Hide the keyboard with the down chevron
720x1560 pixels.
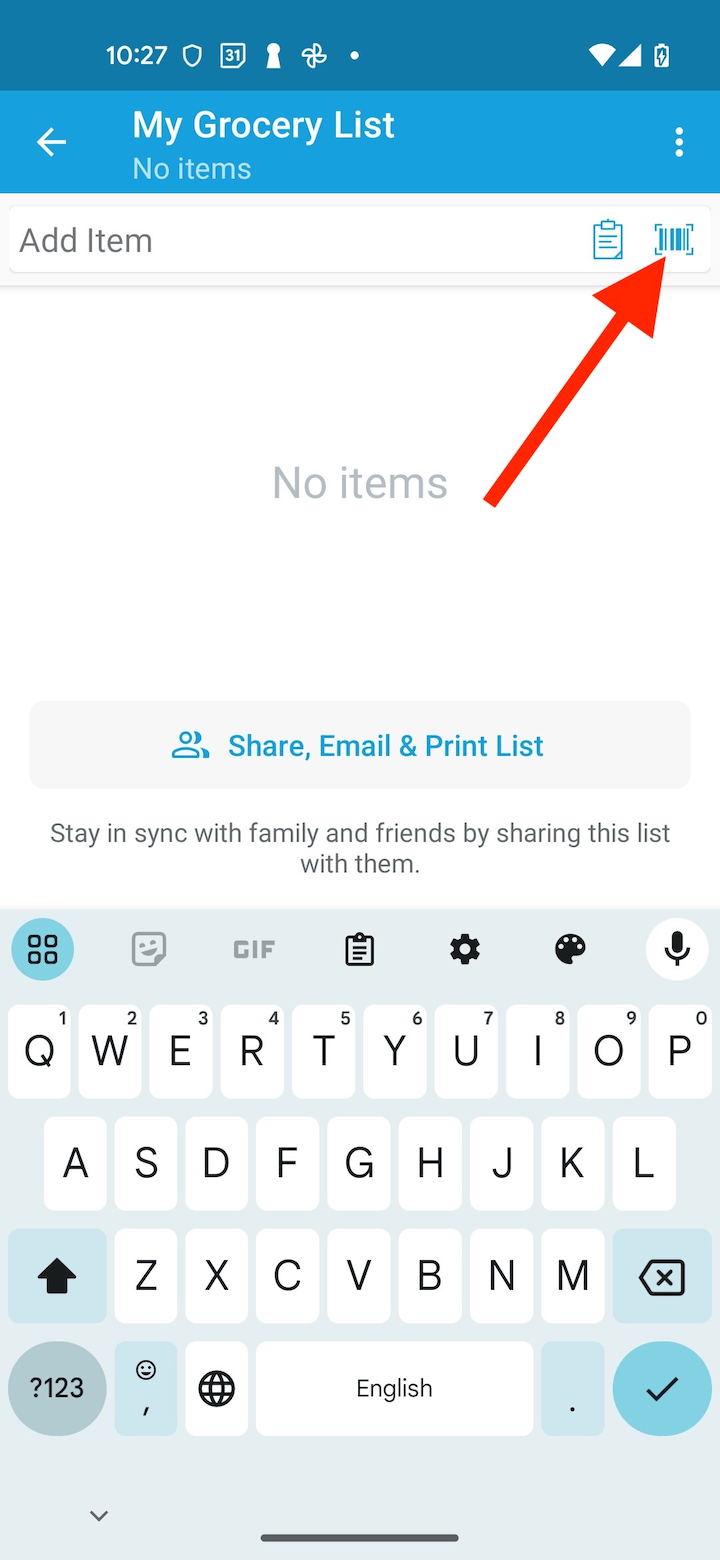(x=99, y=1516)
